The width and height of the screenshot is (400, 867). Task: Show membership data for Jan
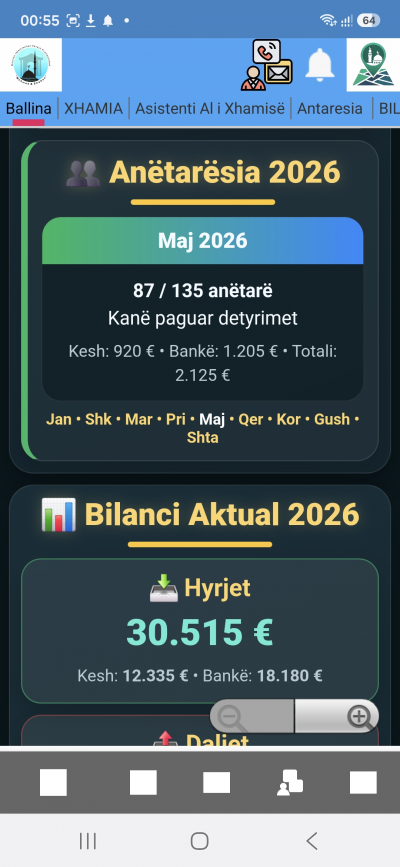coord(59,420)
